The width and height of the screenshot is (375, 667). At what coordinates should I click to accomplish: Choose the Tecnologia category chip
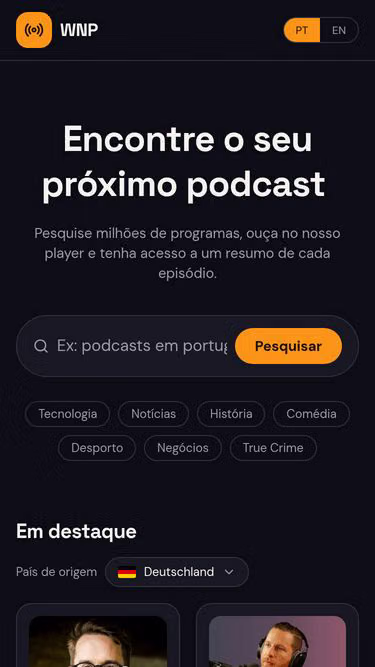pyautogui.click(x=68, y=414)
